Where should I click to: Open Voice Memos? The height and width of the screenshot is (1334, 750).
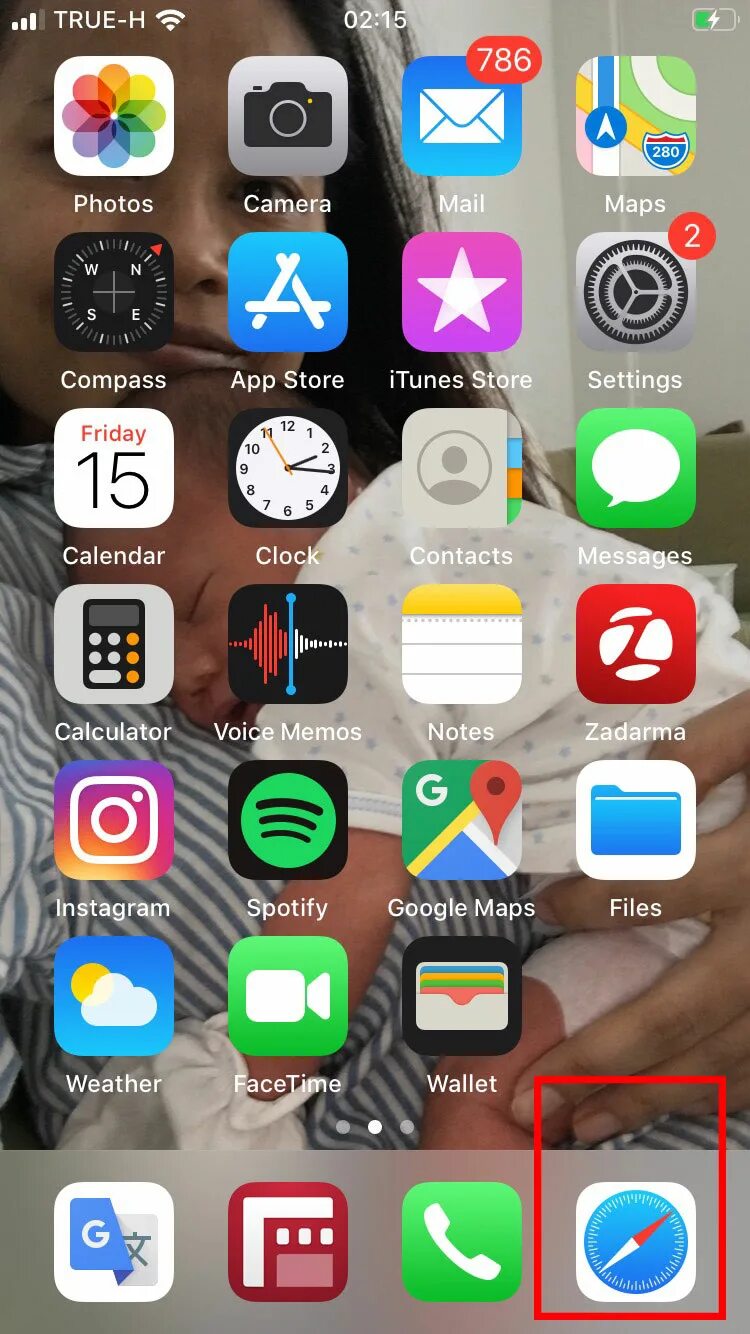[x=288, y=644]
